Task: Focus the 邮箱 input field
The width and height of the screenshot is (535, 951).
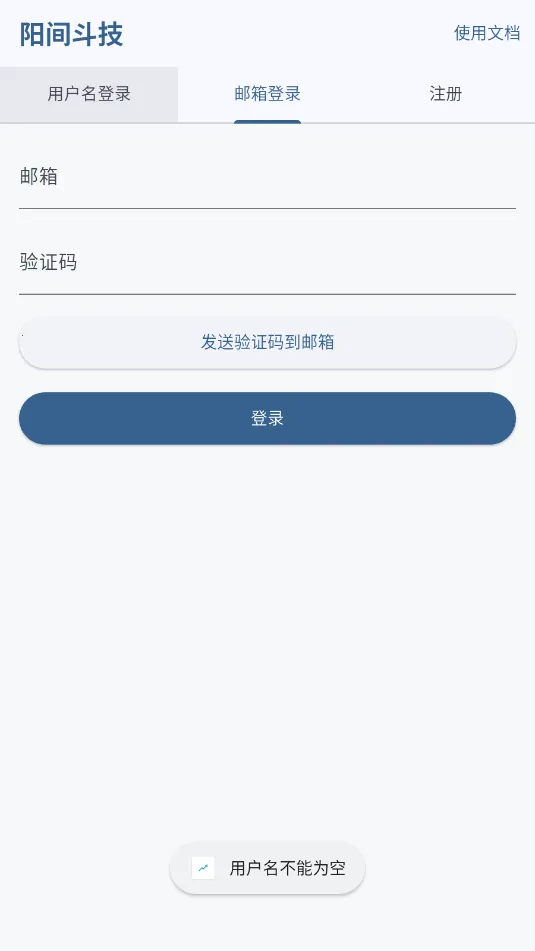Action: click(268, 178)
